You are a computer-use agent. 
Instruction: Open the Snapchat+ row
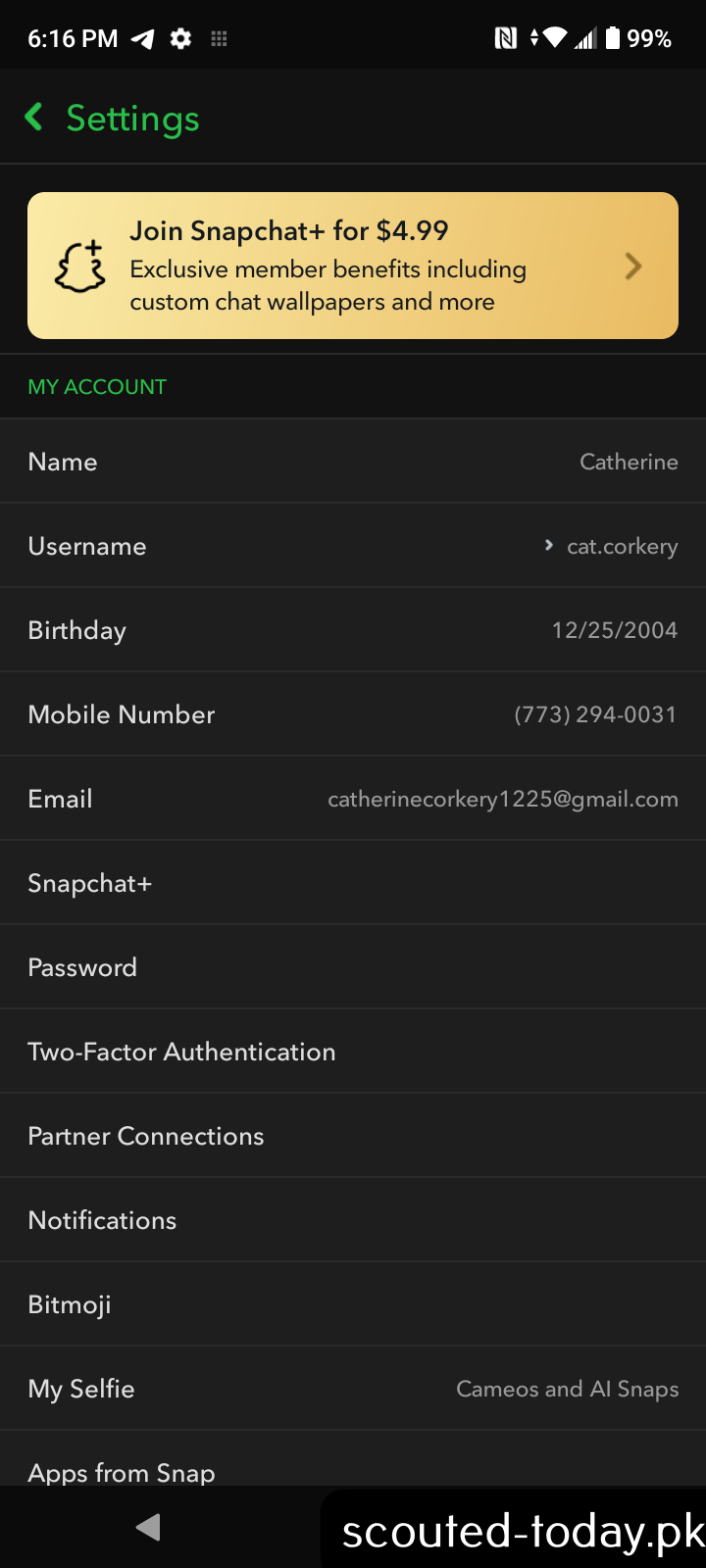353,883
